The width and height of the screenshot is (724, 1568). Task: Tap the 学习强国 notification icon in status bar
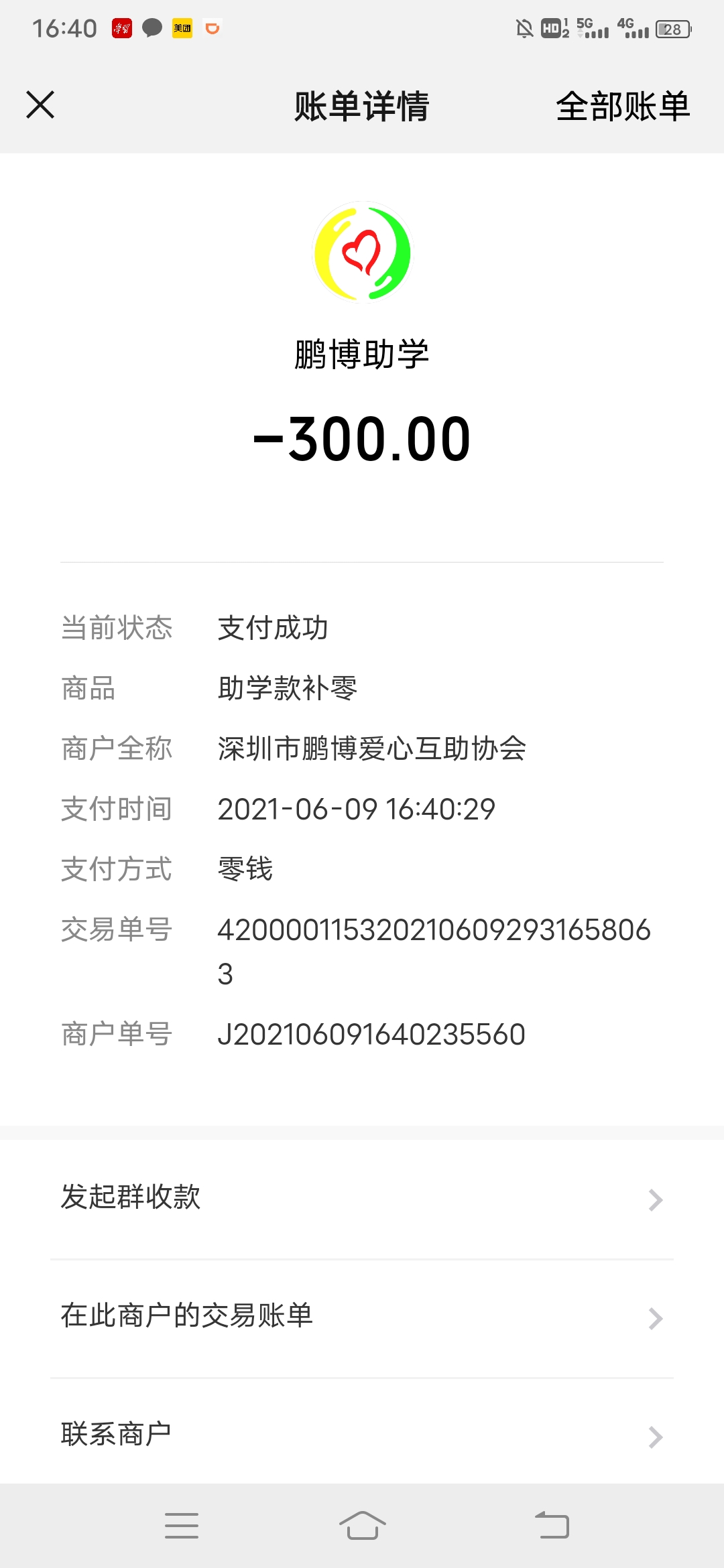tap(123, 28)
